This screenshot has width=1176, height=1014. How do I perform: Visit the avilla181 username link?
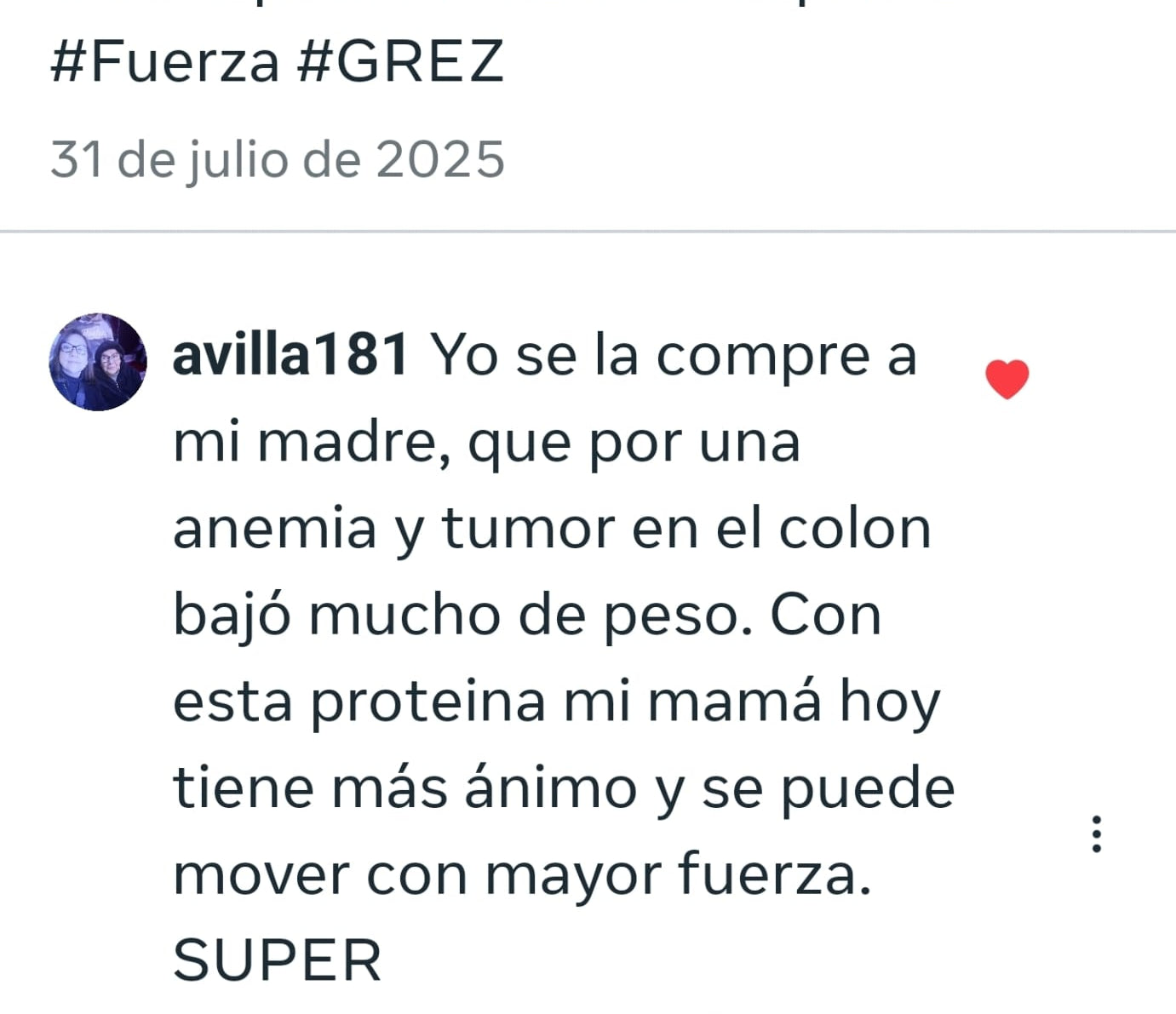click(x=290, y=354)
